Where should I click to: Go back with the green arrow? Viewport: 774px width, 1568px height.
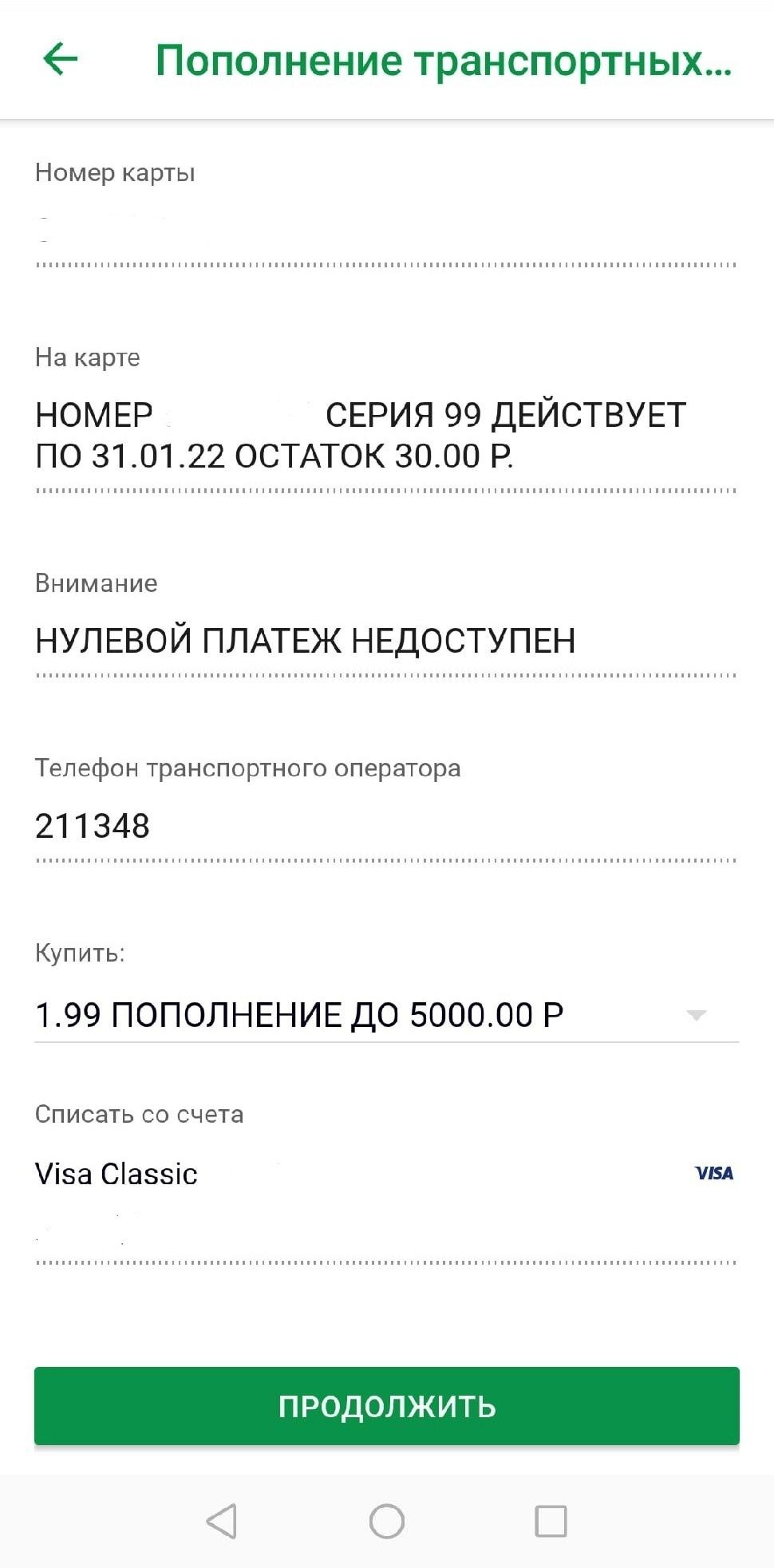60,59
